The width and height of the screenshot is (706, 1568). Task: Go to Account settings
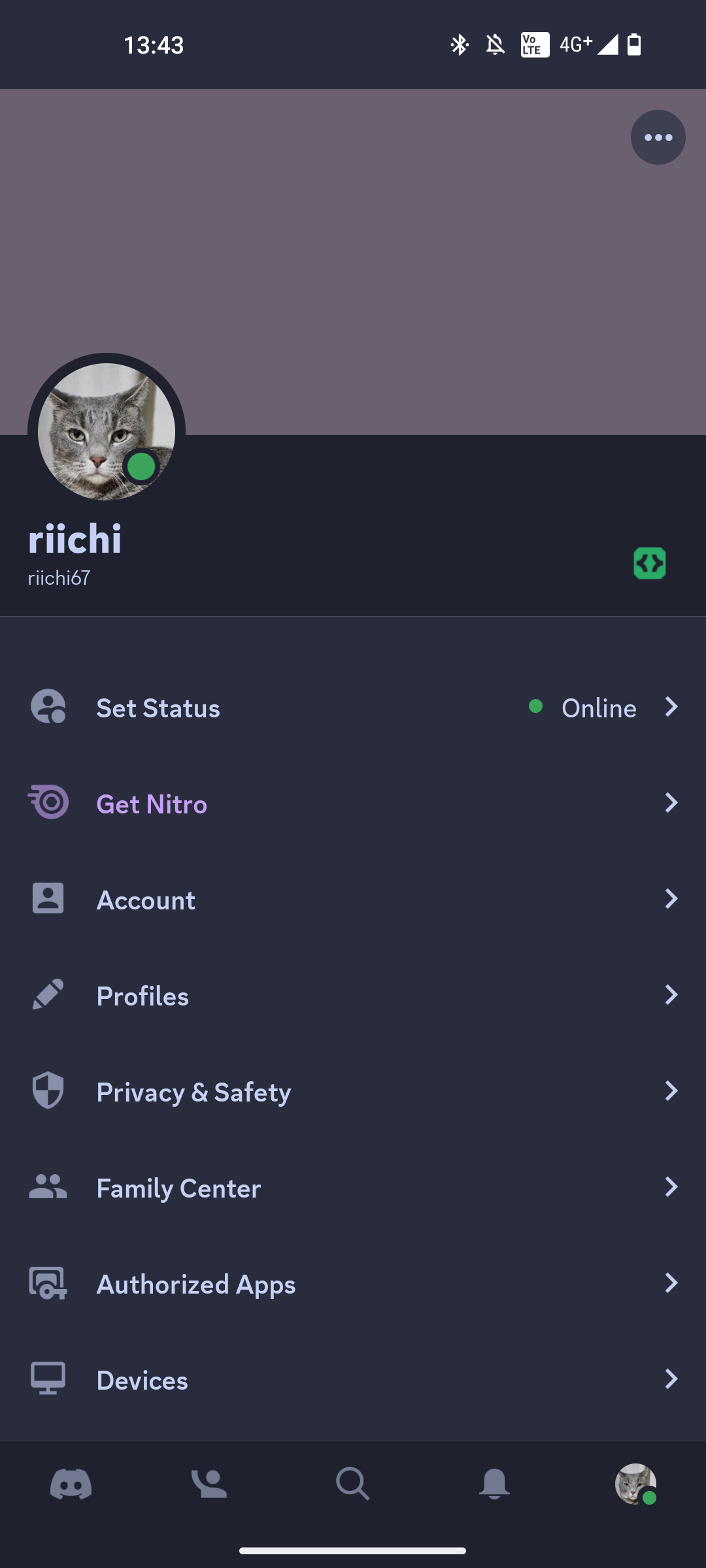coord(353,900)
